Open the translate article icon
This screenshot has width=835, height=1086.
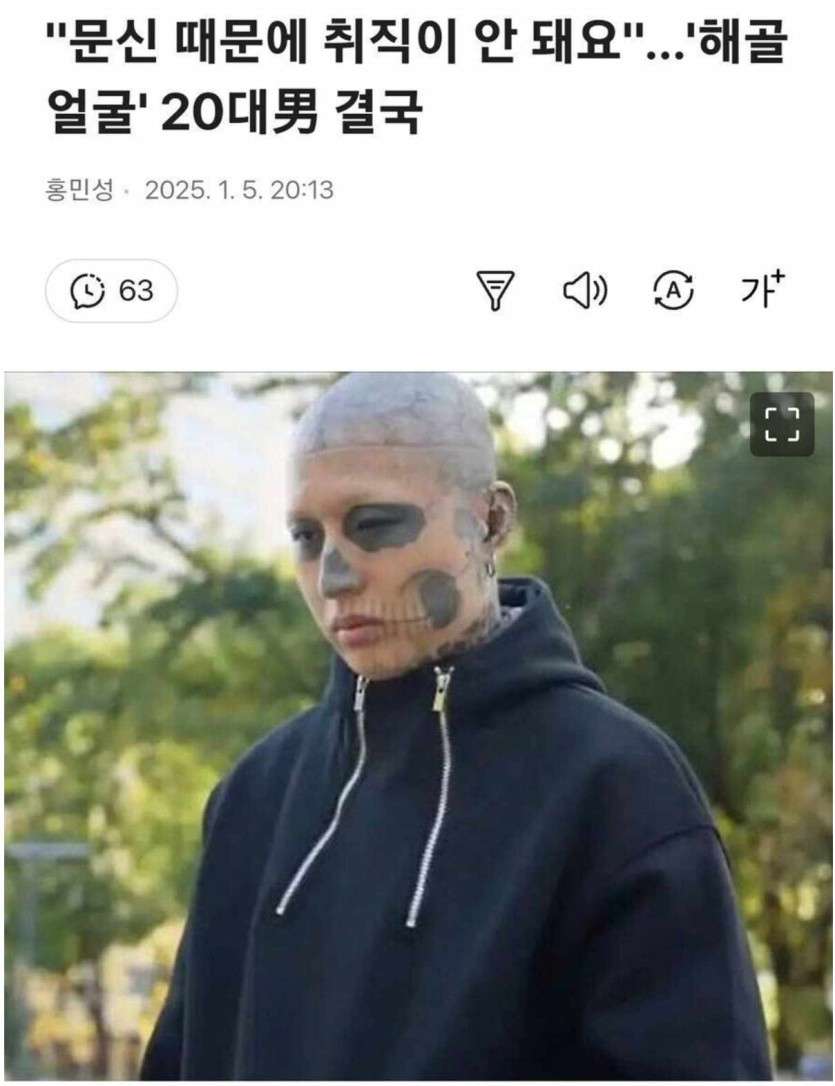(673, 291)
